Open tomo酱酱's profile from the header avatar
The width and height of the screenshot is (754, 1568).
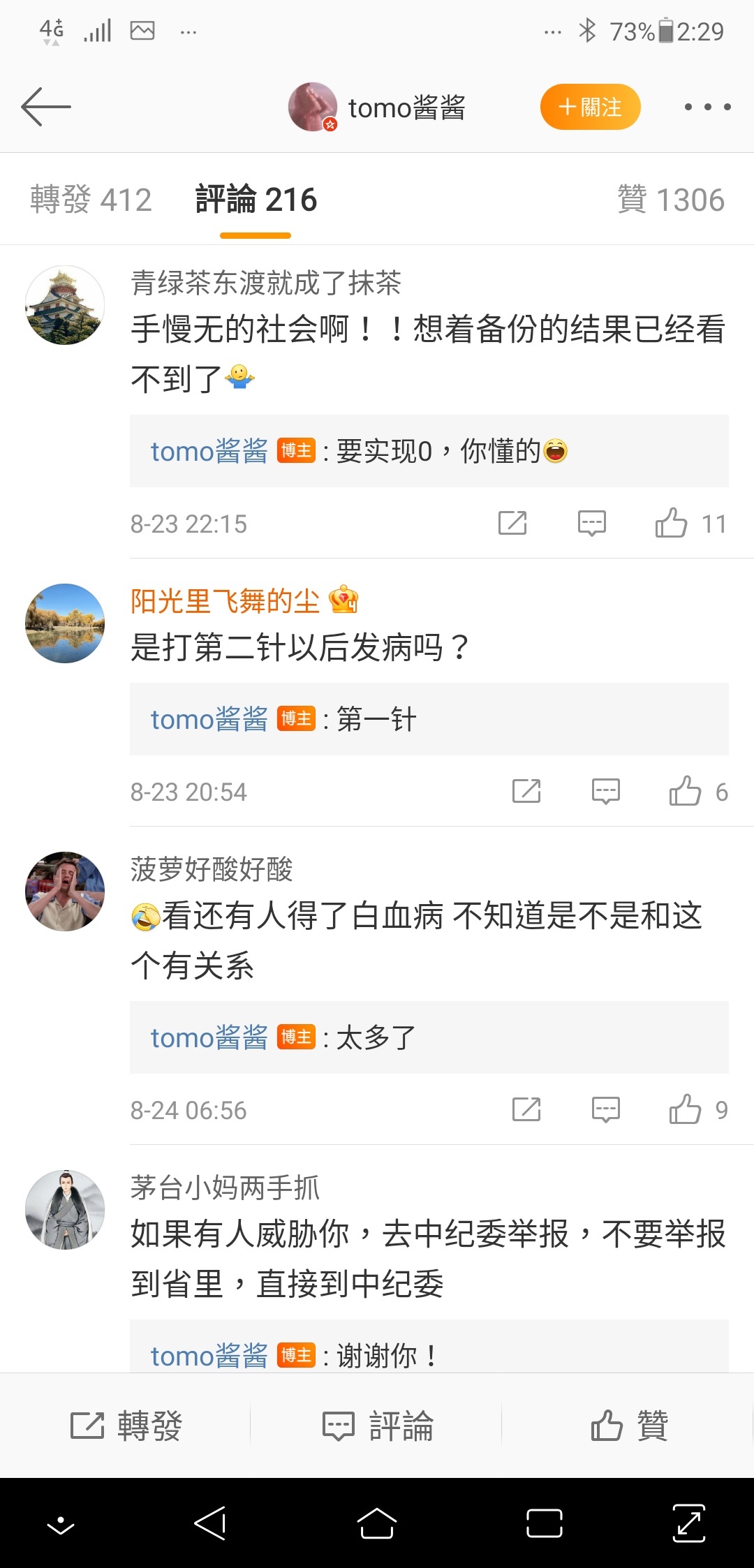tap(313, 107)
